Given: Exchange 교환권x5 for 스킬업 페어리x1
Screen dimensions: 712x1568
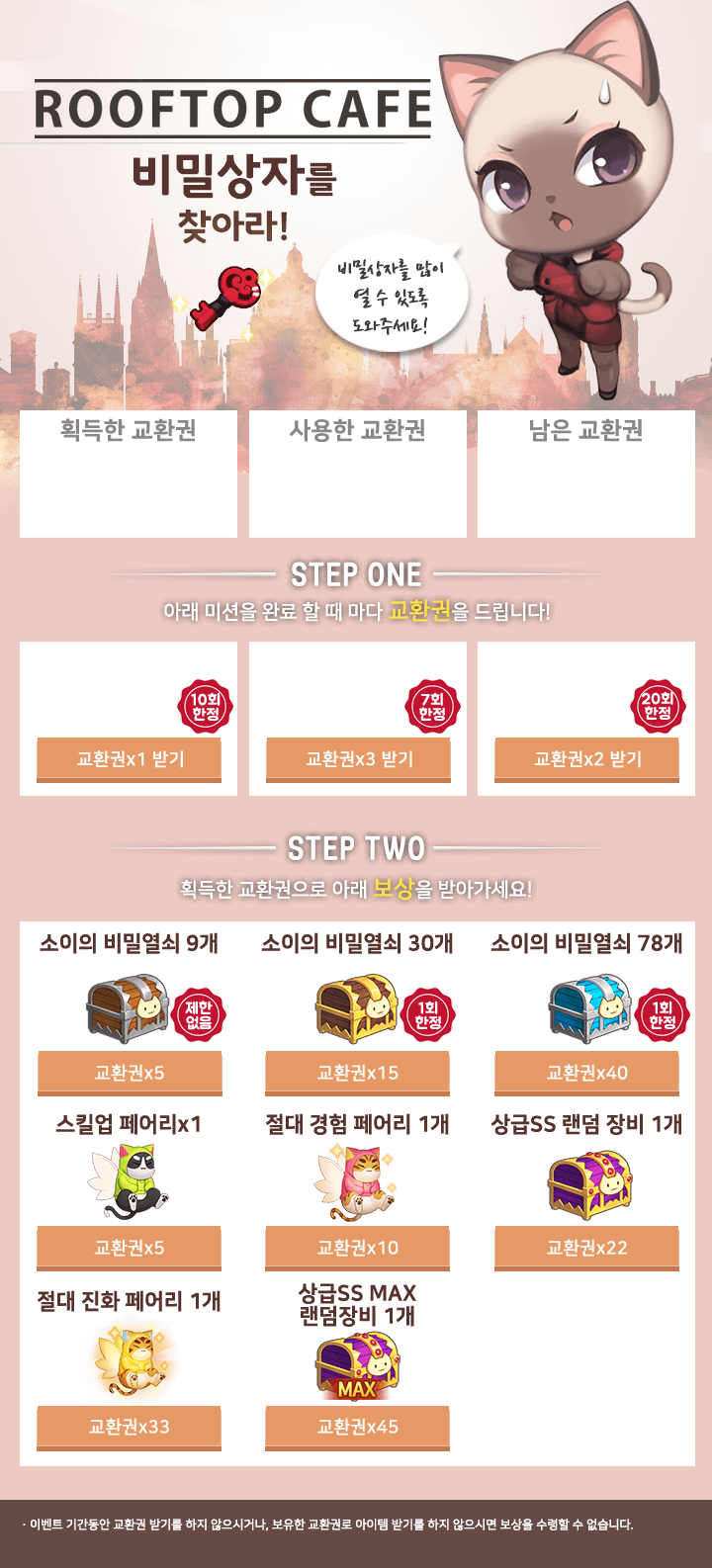Looking at the screenshot, I should (x=130, y=1249).
